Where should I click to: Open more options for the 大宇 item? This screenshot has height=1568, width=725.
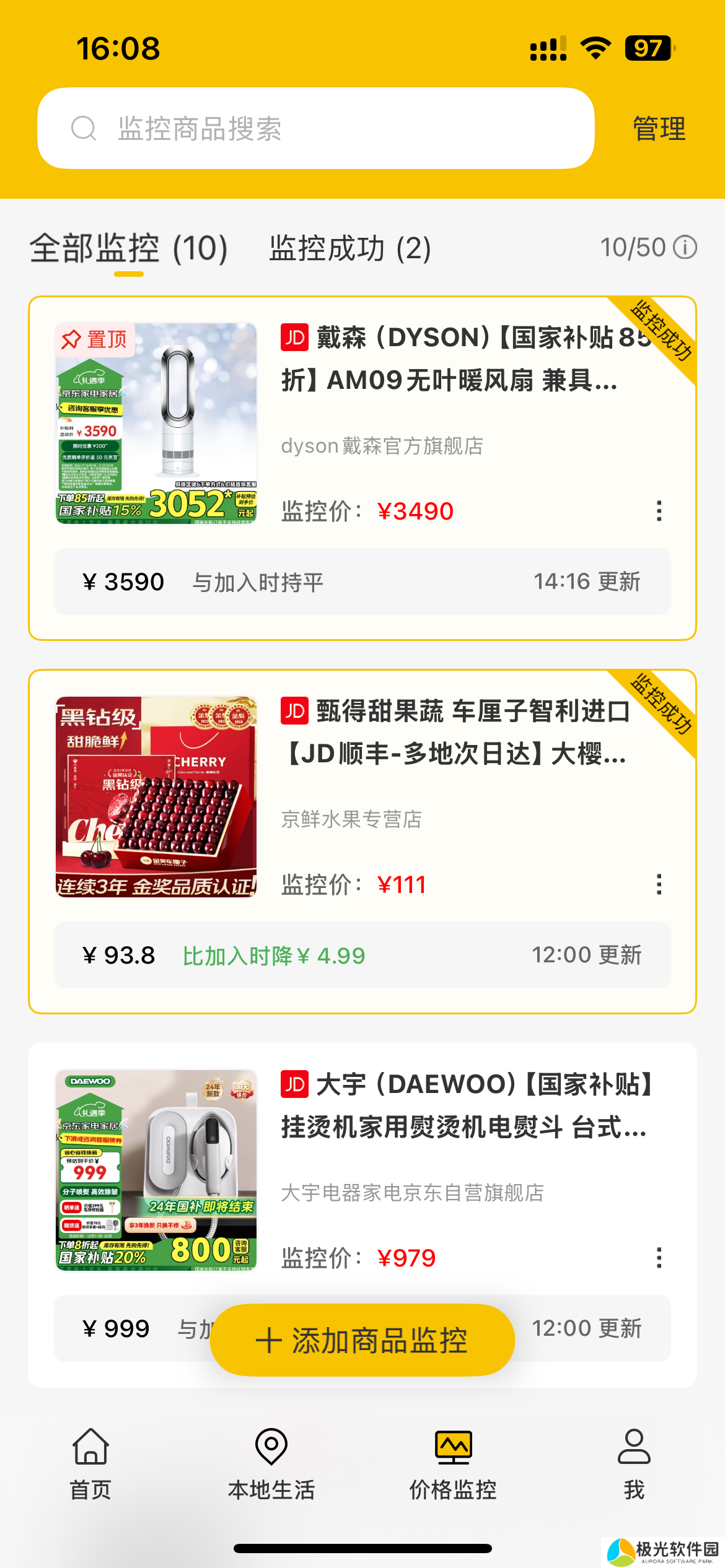[659, 1258]
